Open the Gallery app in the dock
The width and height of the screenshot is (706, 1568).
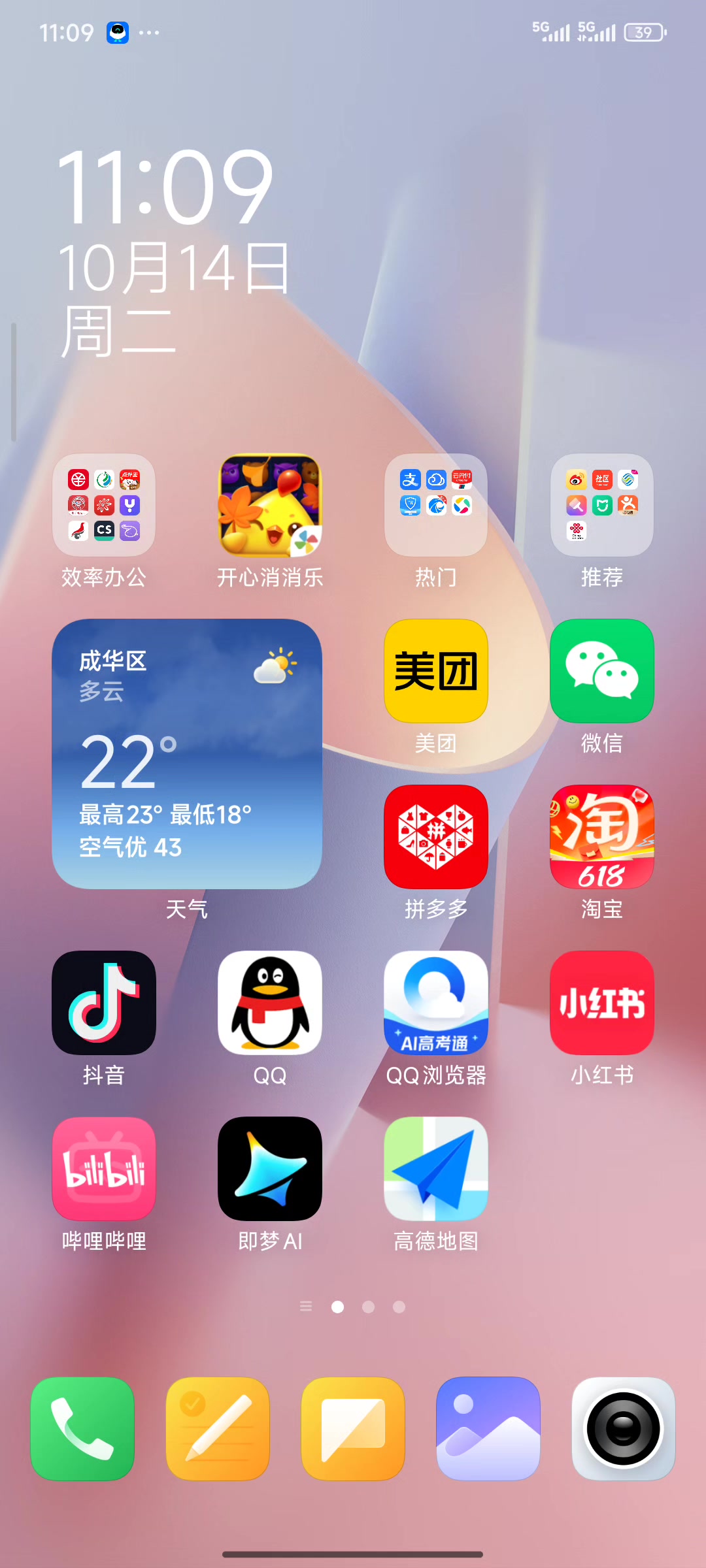[488, 1429]
